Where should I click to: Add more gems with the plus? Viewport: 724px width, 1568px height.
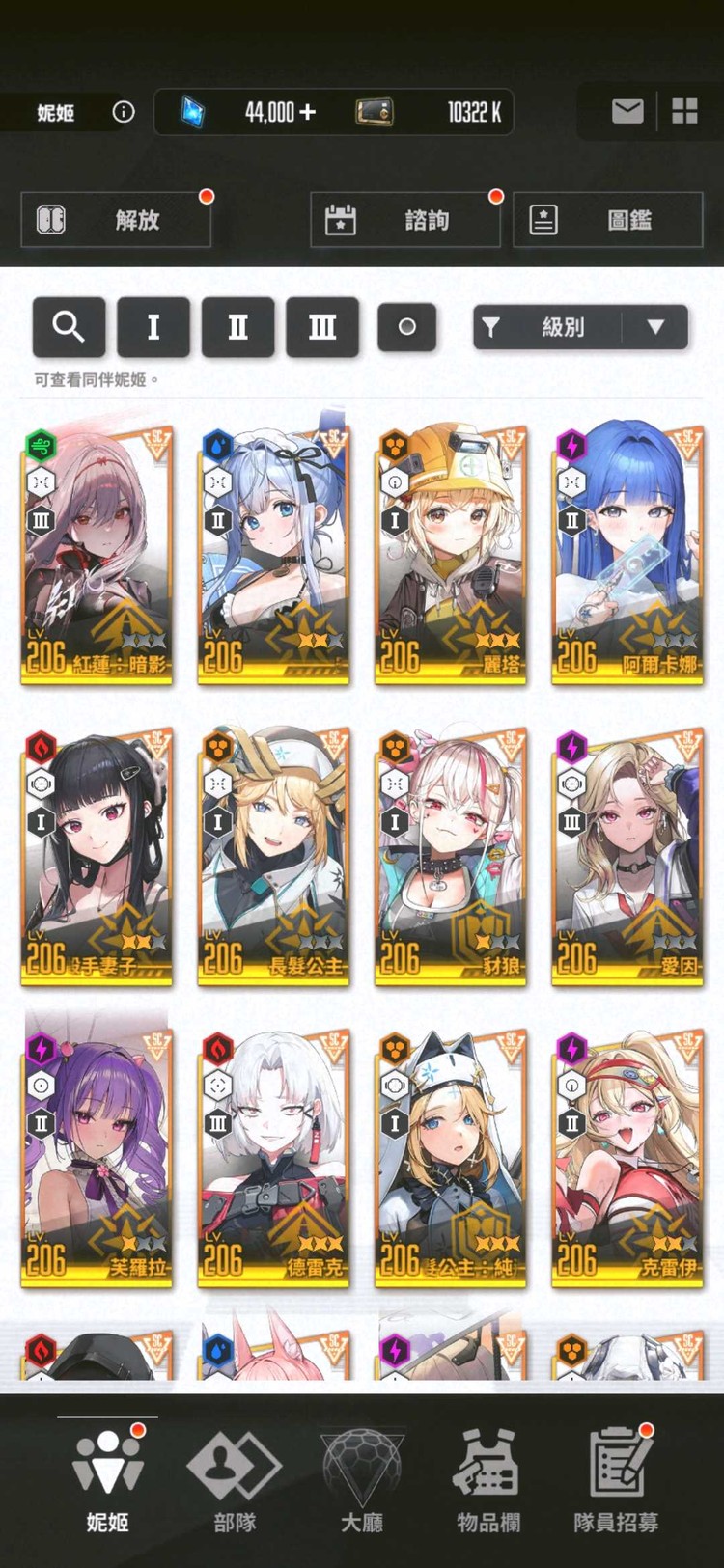[308, 112]
